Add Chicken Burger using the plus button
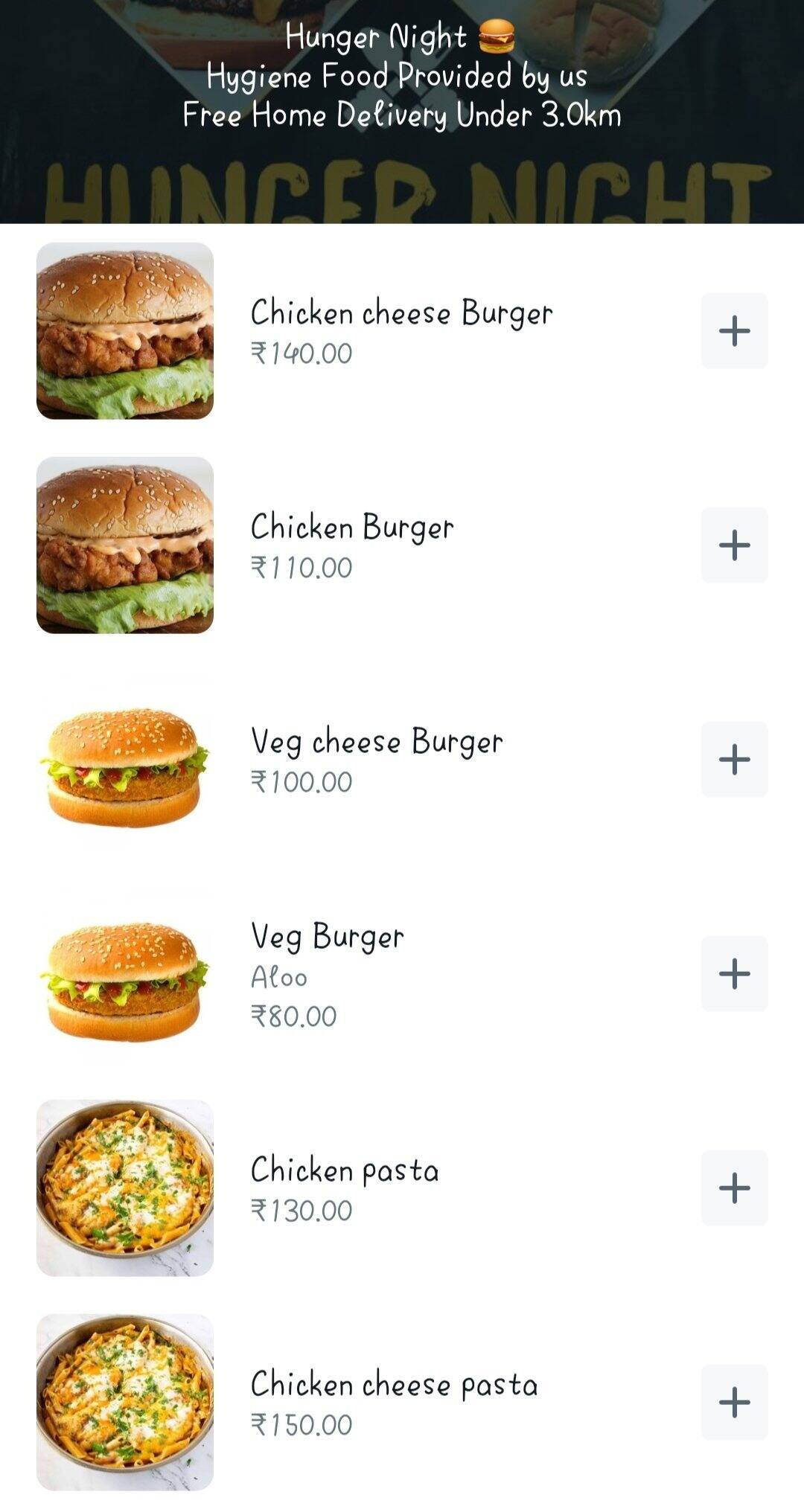This screenshot has height=1512, width=804. coord(733,545)
